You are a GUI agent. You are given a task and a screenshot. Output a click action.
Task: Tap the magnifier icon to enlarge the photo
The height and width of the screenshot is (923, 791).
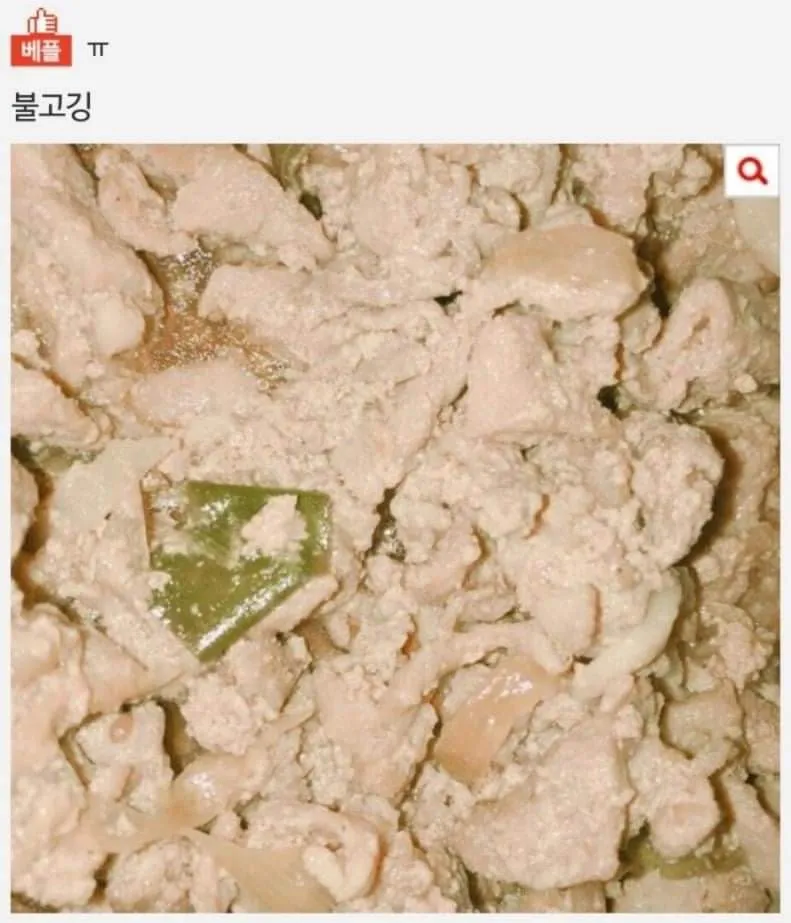point(752,171)
